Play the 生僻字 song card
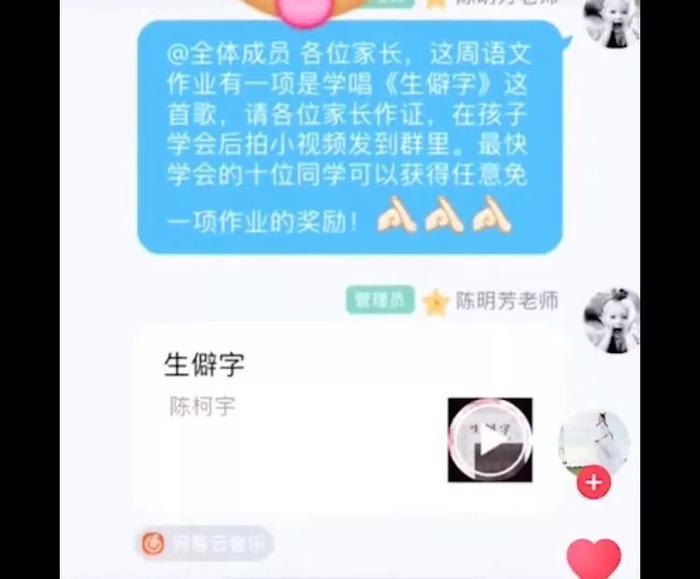Viewport: 700px width, 579px height. [490, 440]
